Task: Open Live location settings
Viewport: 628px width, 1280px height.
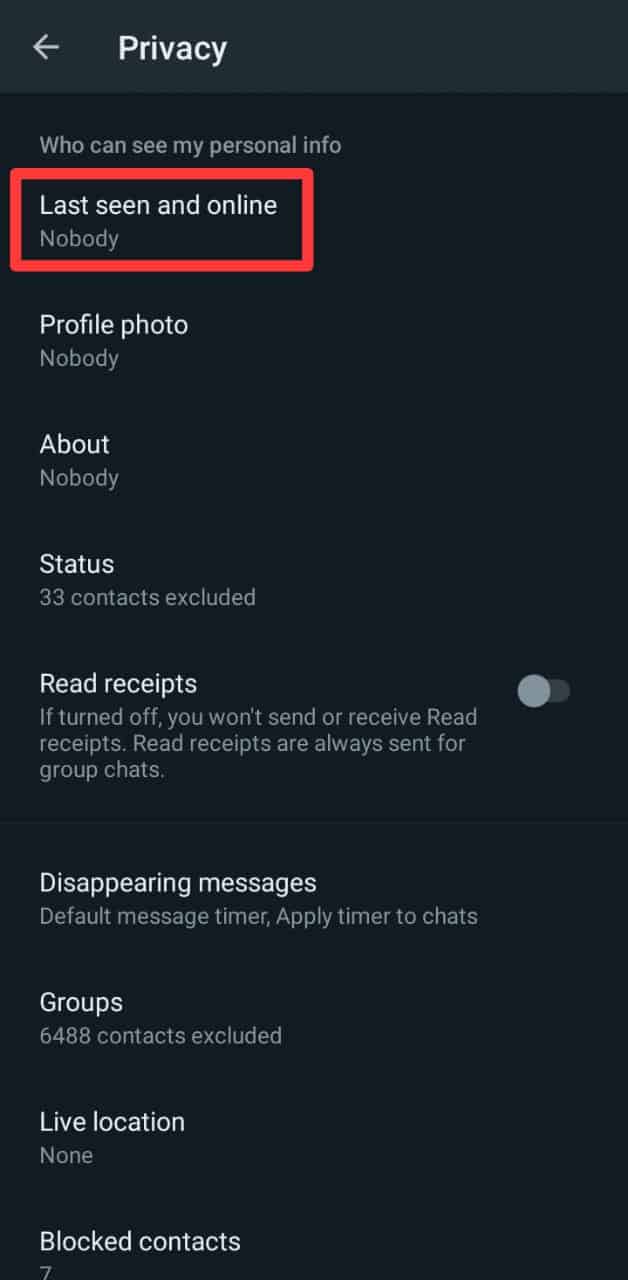Action: (112, 1137)
